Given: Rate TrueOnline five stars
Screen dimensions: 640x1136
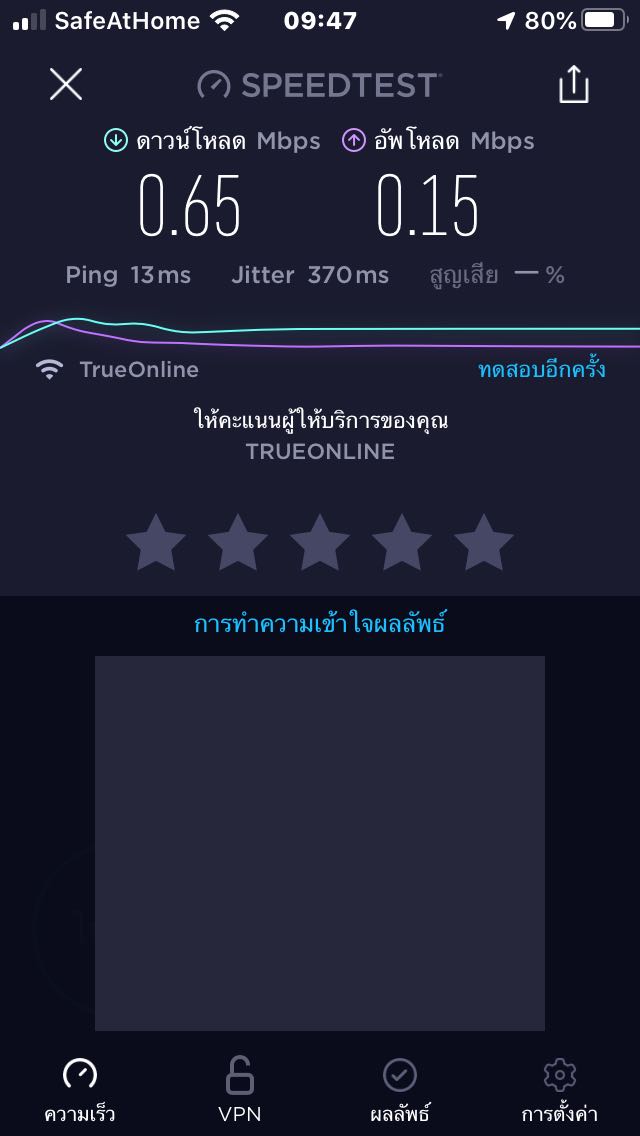Looking at the screenshot, I should [484, 543].
